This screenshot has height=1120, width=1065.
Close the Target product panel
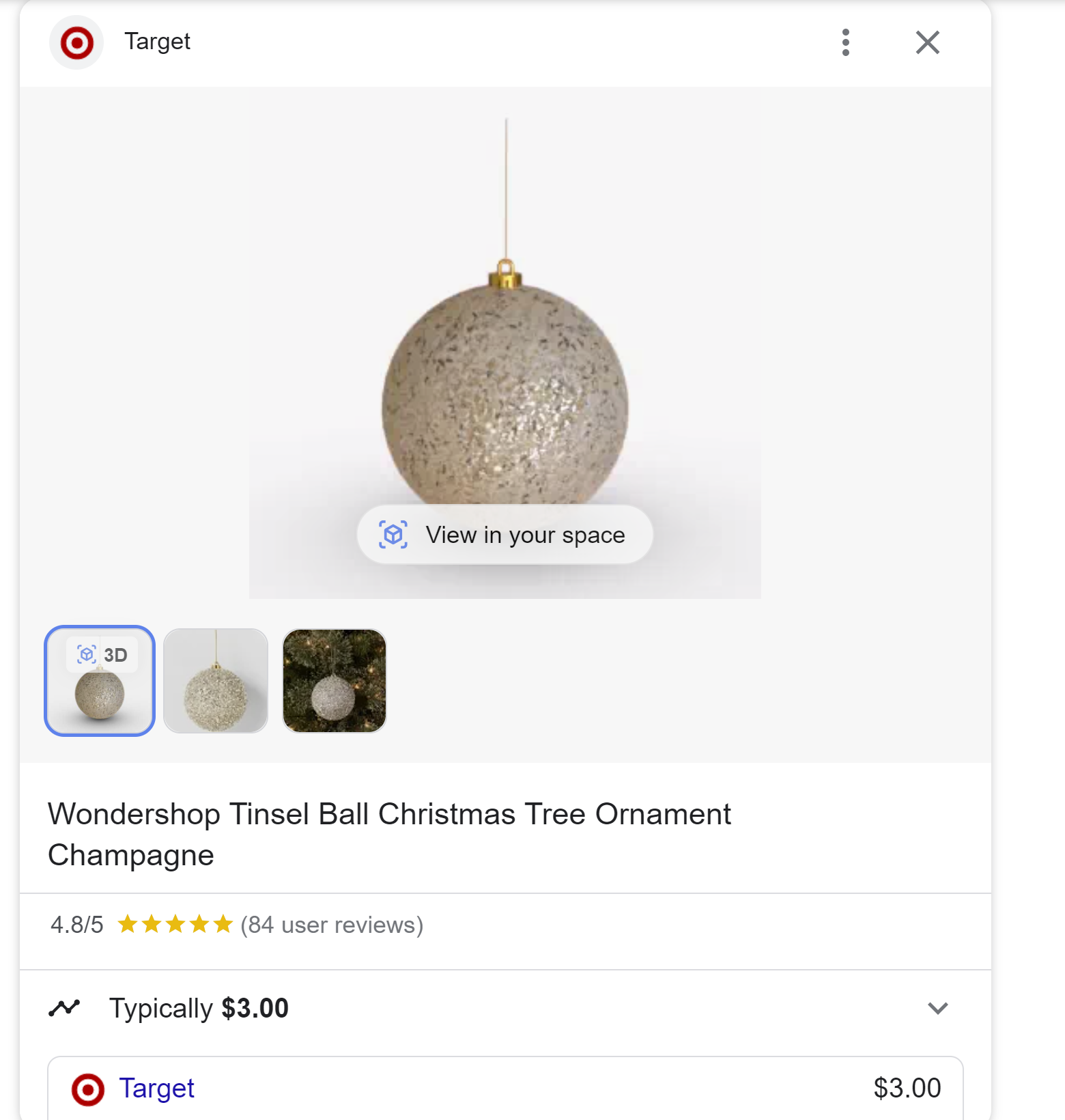(x=927, y=42)
